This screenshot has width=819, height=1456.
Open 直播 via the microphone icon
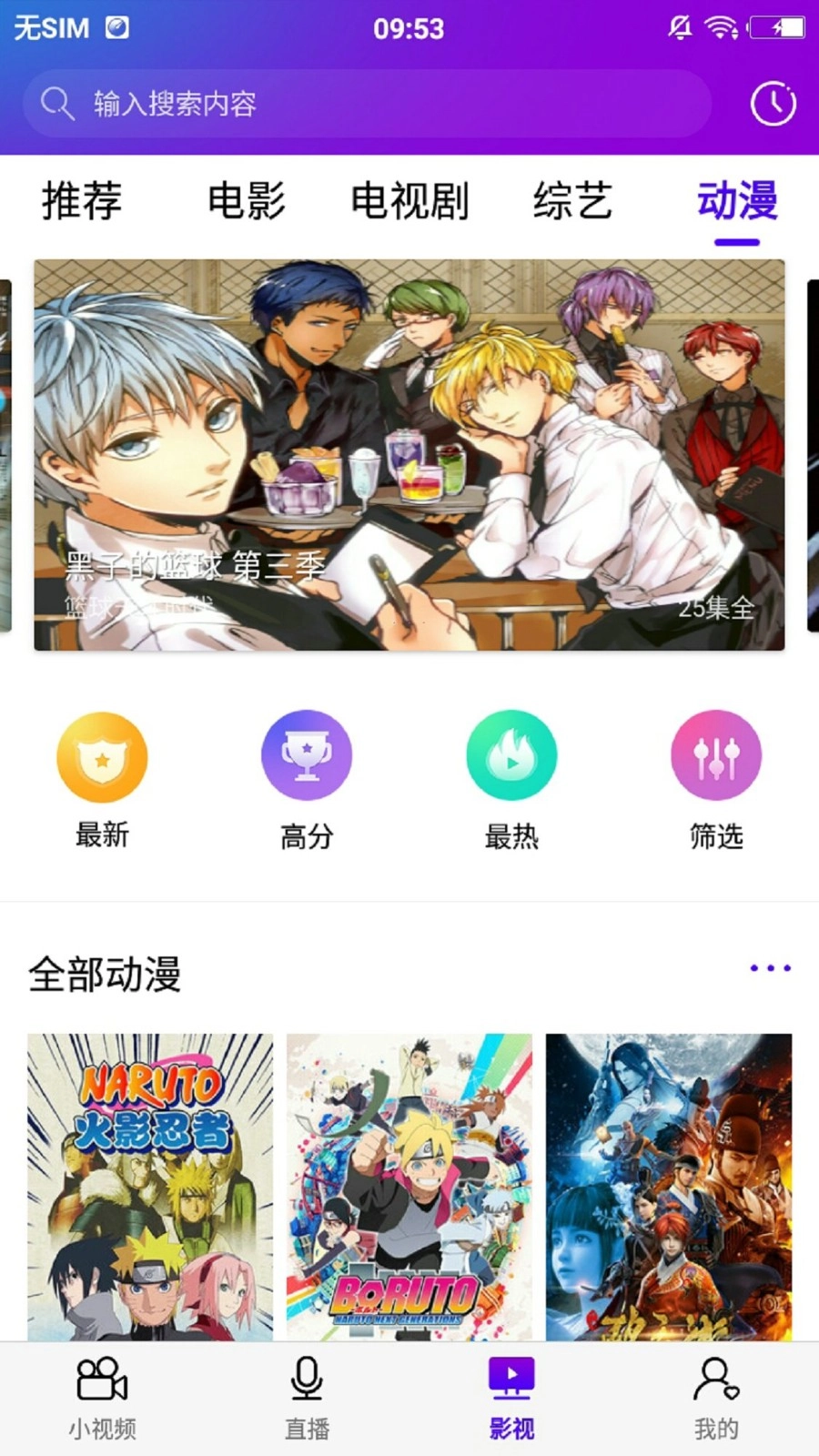(307, 1381)
